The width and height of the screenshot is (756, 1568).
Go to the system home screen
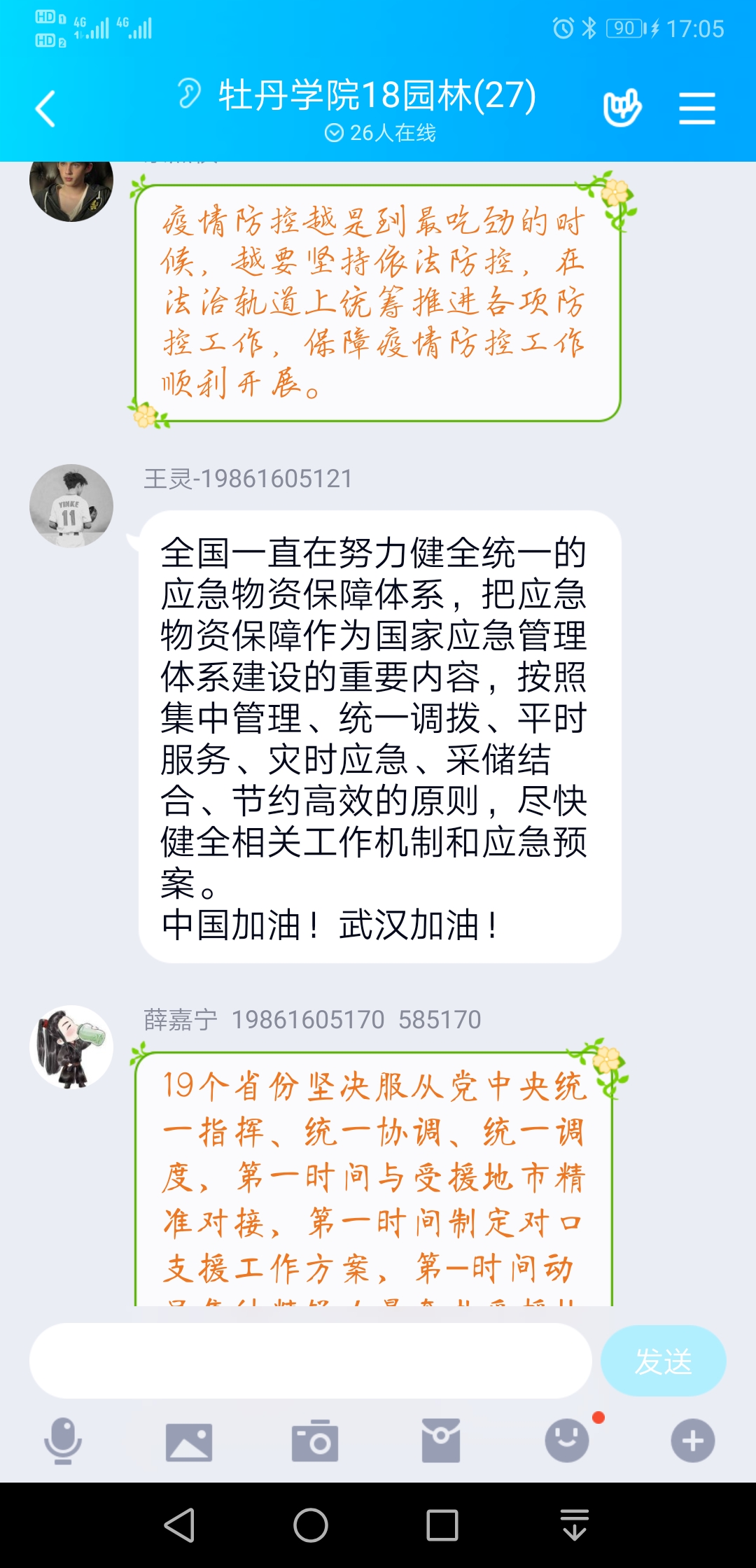click(311, 1525)
